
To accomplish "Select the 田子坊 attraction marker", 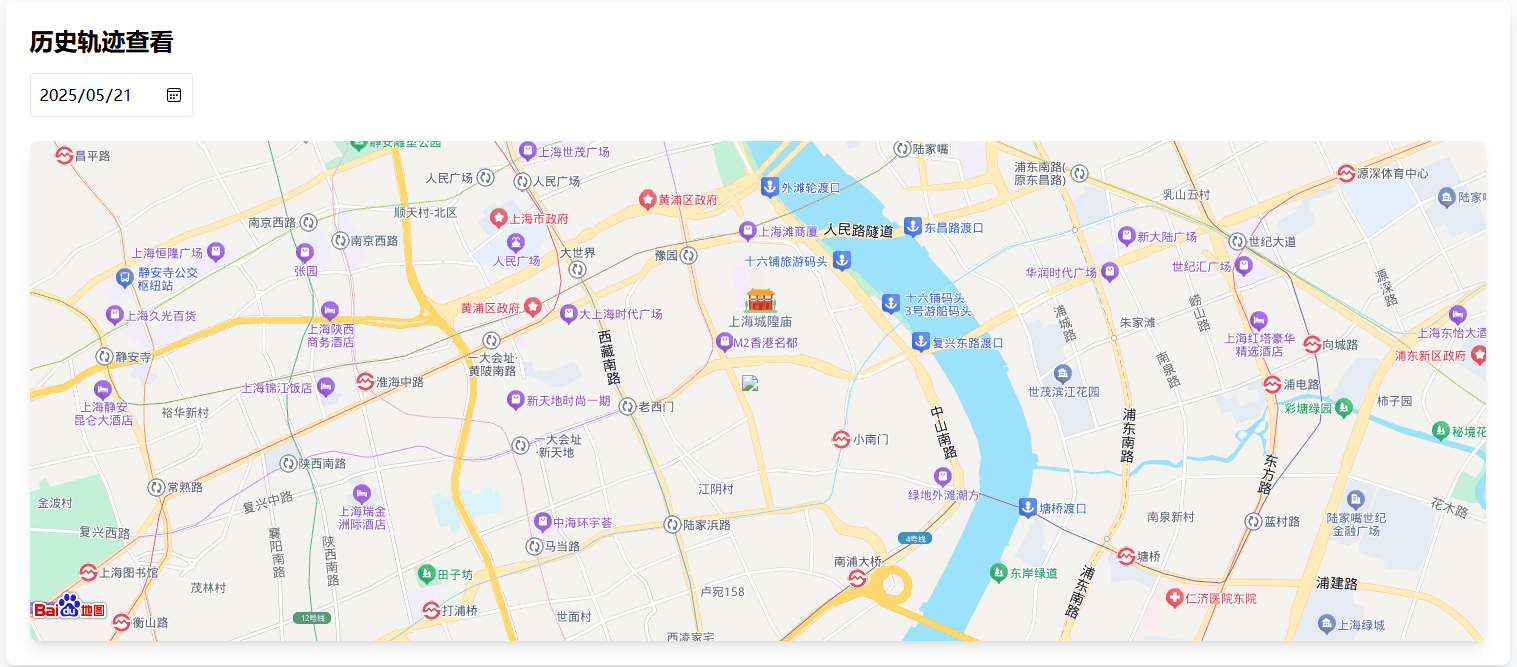I will click(427, 574).
